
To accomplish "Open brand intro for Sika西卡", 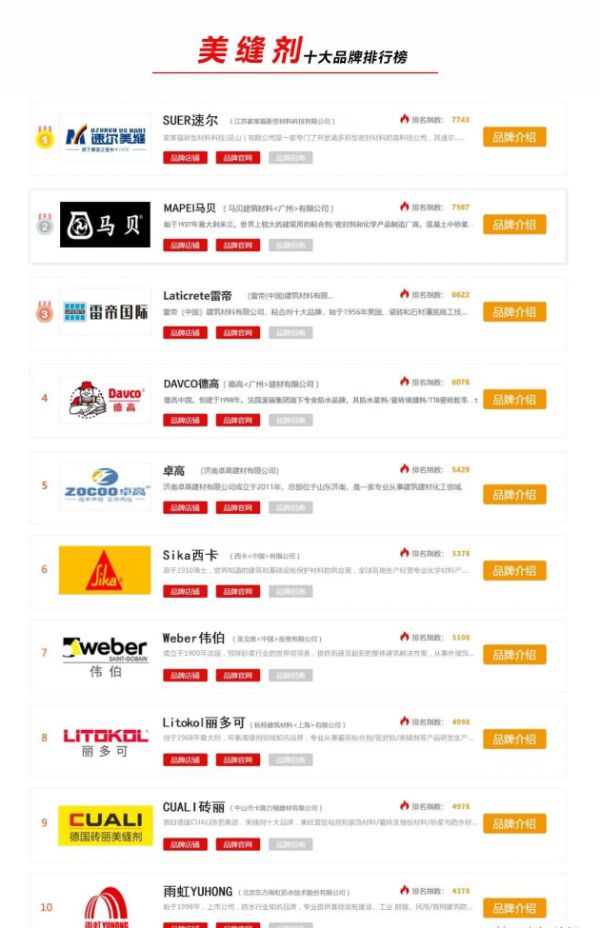I will (514, 571).
